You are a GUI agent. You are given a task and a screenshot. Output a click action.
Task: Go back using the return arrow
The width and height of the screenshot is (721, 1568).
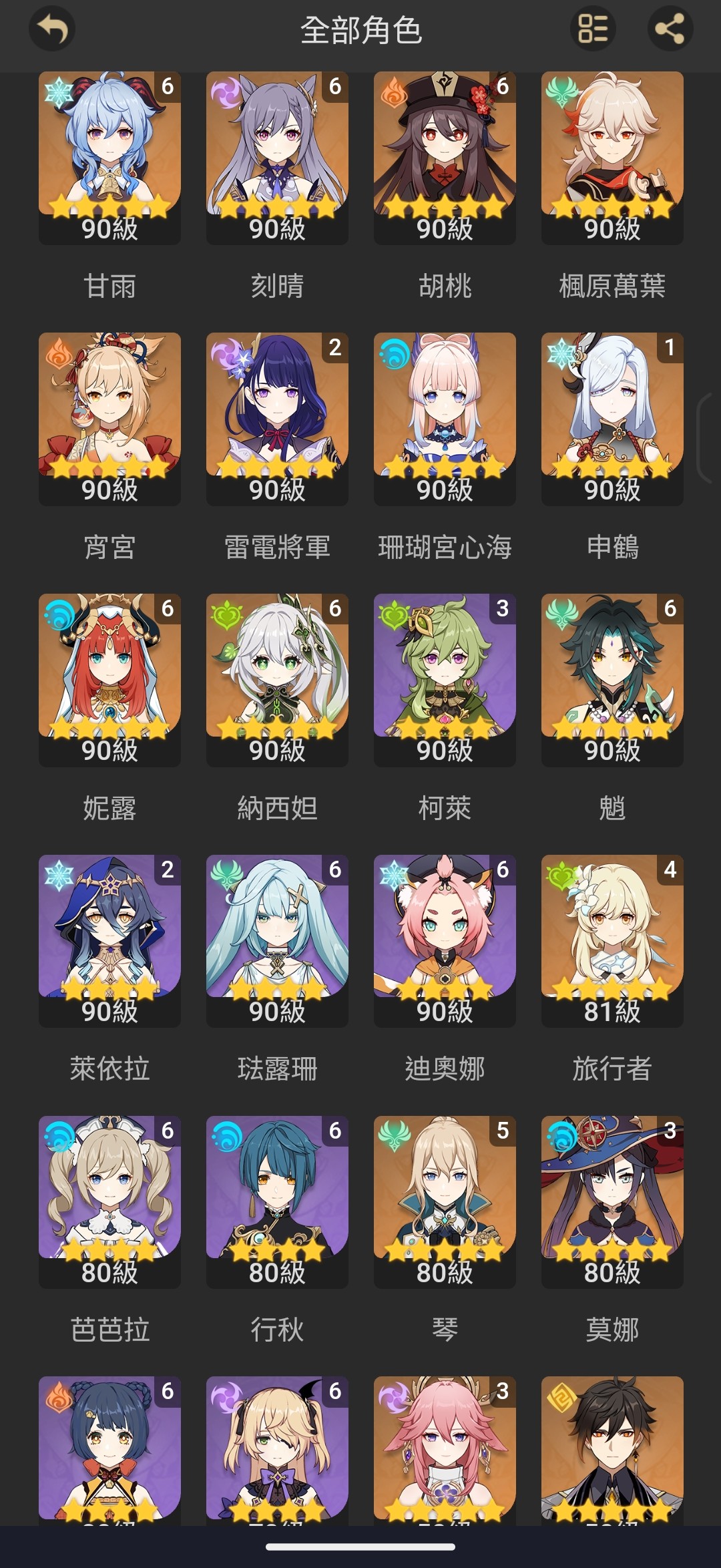(52, 29)
